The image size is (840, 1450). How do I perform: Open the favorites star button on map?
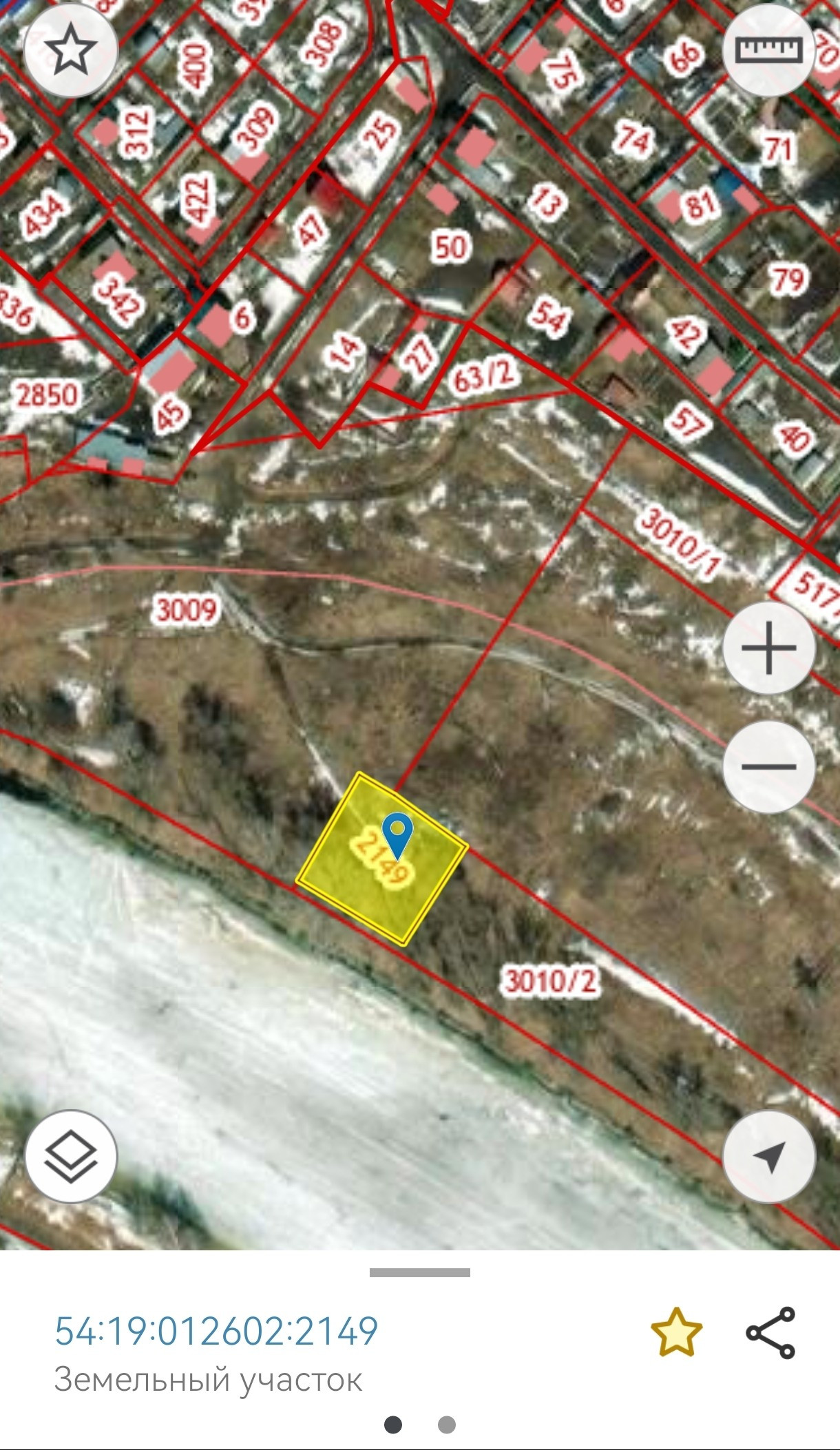70,52
